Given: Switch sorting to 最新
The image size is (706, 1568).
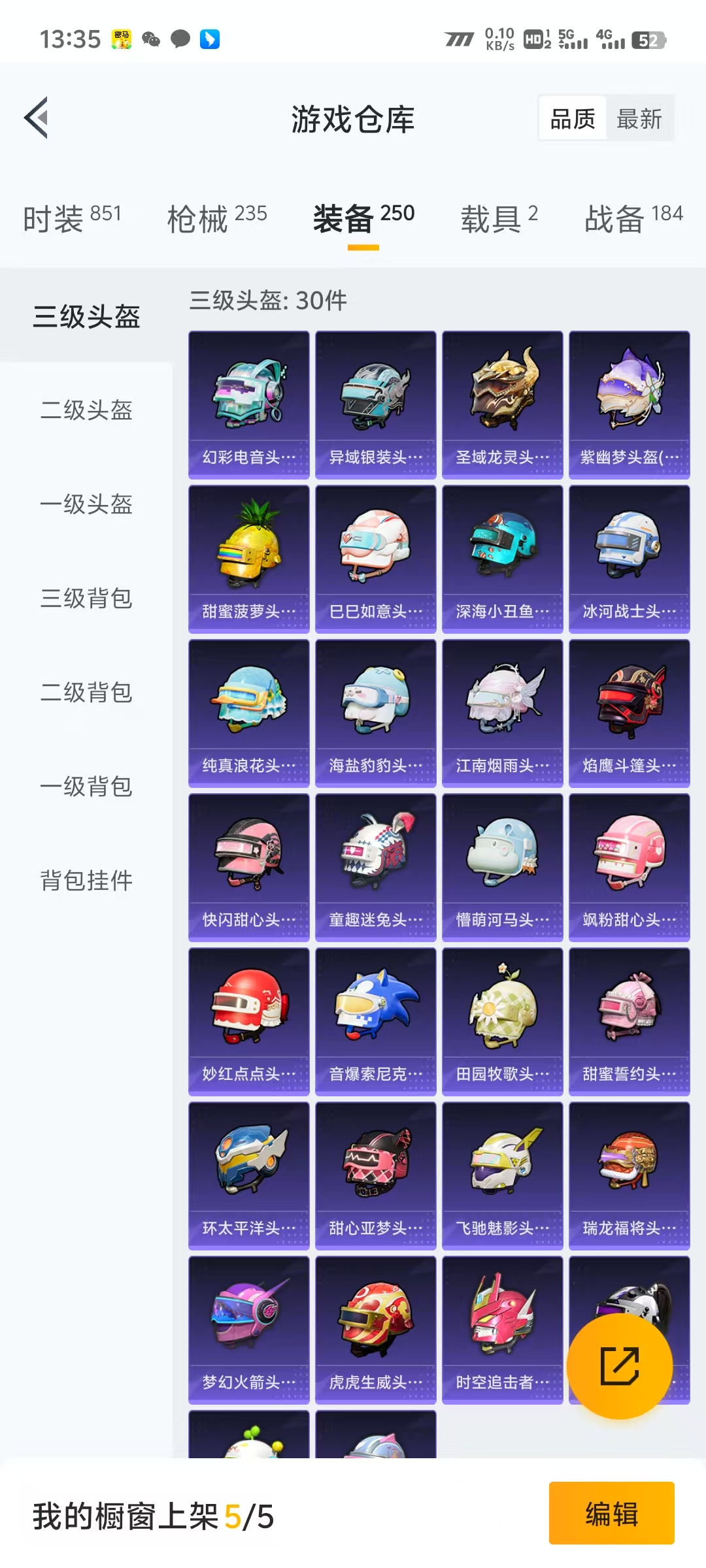Looking at the screenshot, I should tap(640, 118).
